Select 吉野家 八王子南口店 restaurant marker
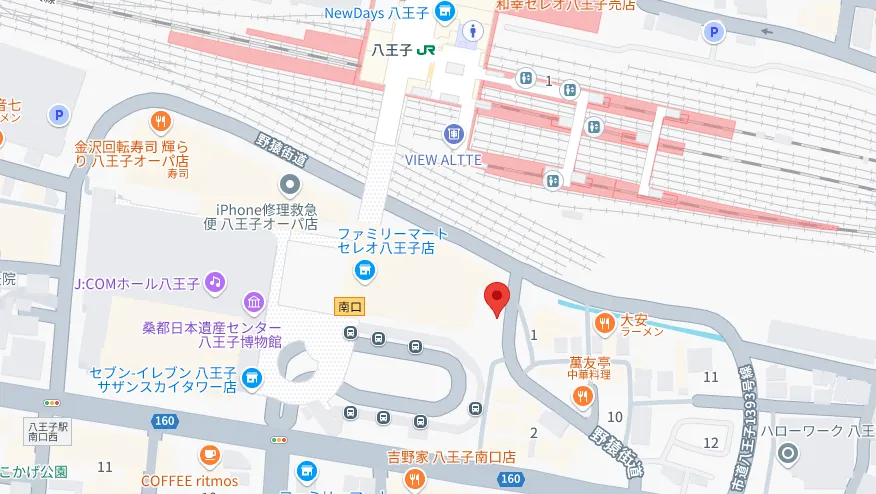Viewport: 876px width, 494px height. click(415, 479)
